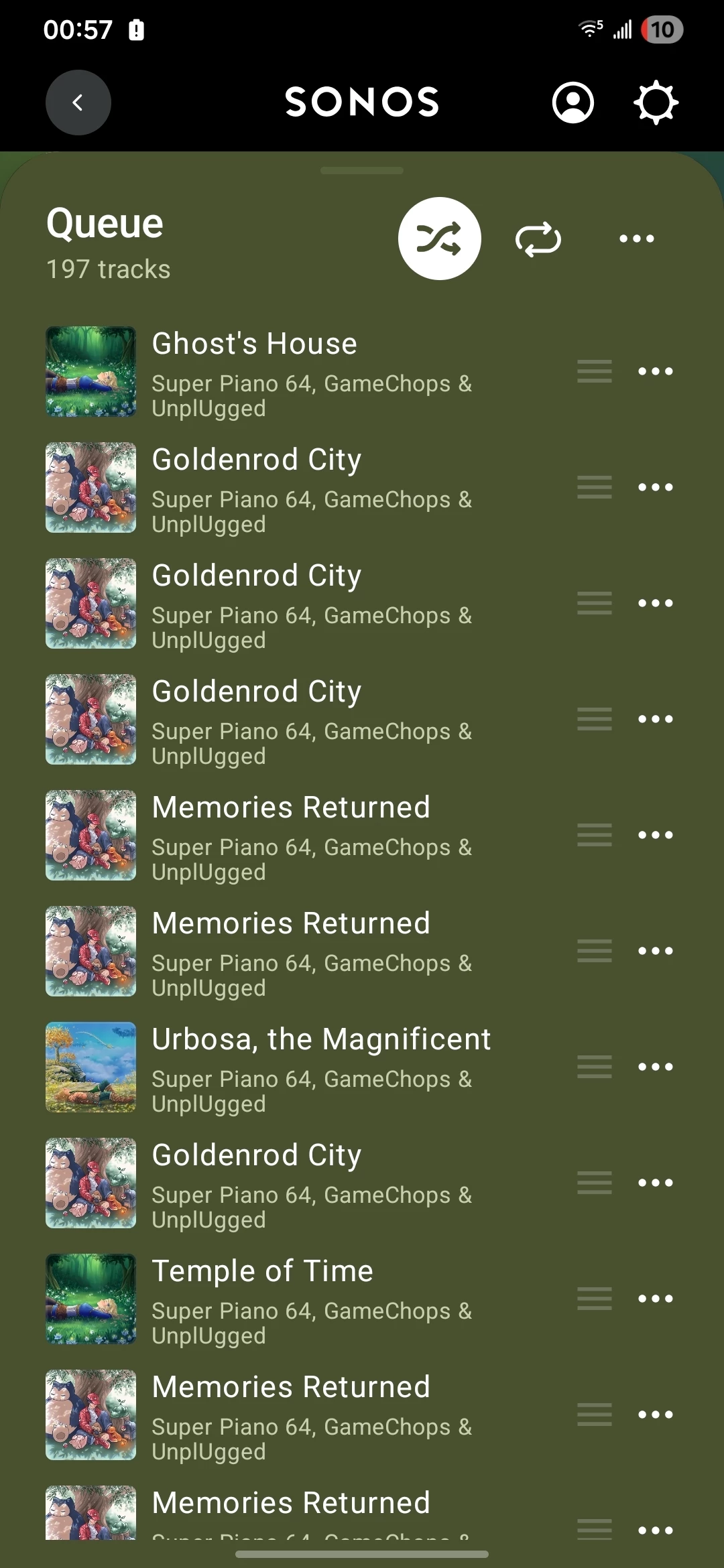Open more options for Ghost's House
This screenshot has height=1568, width=724.
tap(656, 371)
